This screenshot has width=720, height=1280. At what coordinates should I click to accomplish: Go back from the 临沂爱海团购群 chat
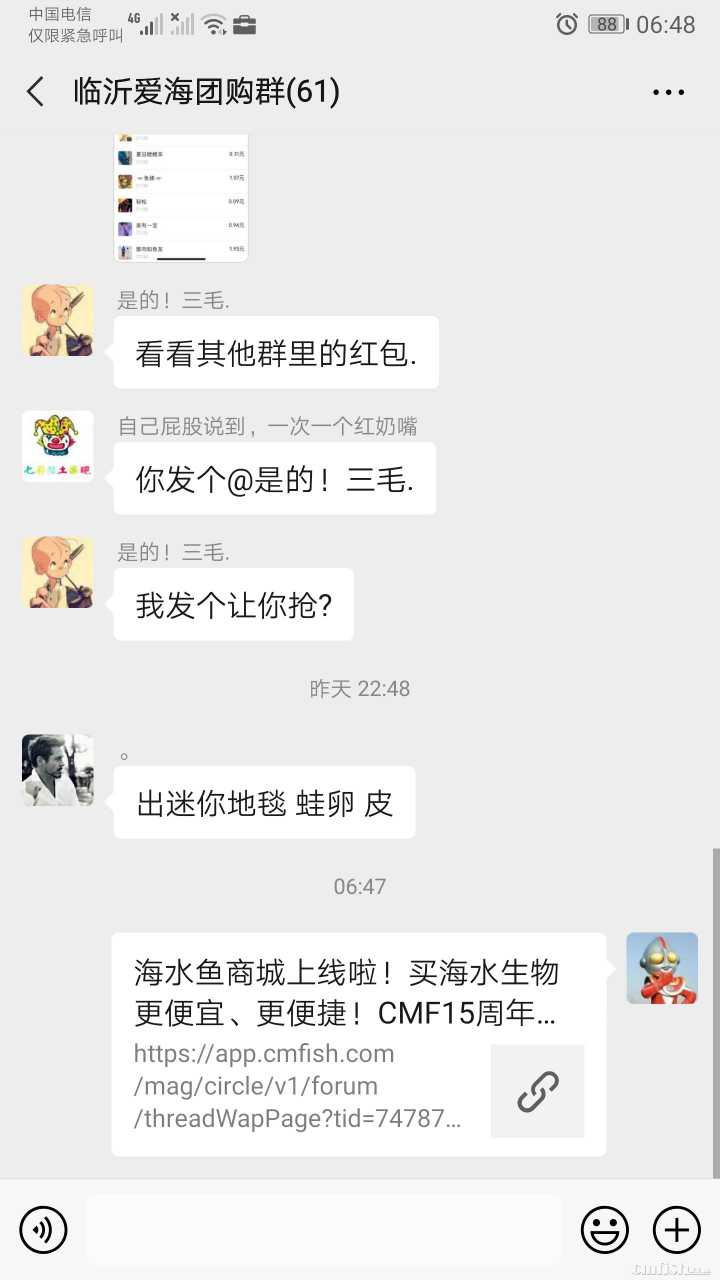point(36,92)
